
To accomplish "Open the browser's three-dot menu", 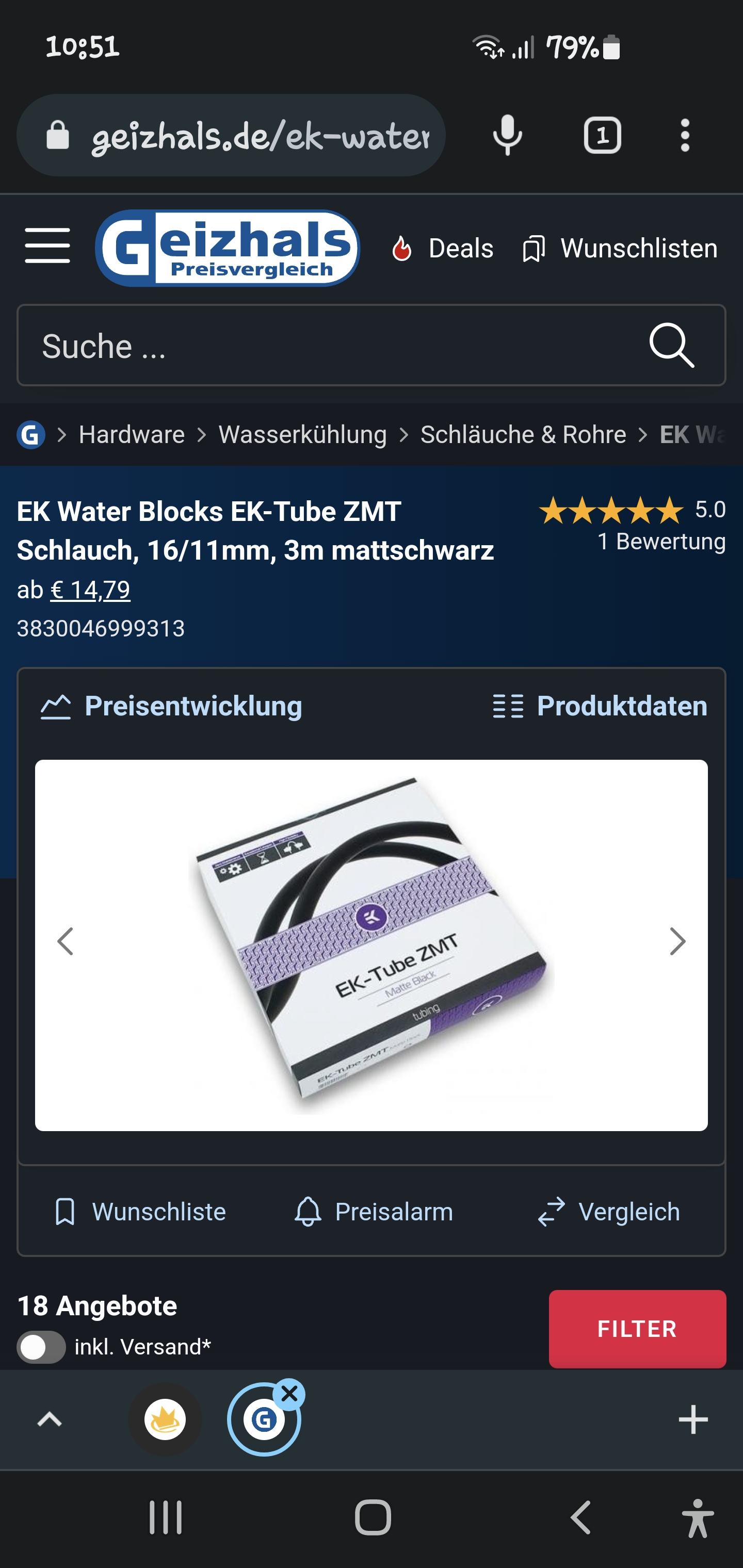I will click(685, 135).
